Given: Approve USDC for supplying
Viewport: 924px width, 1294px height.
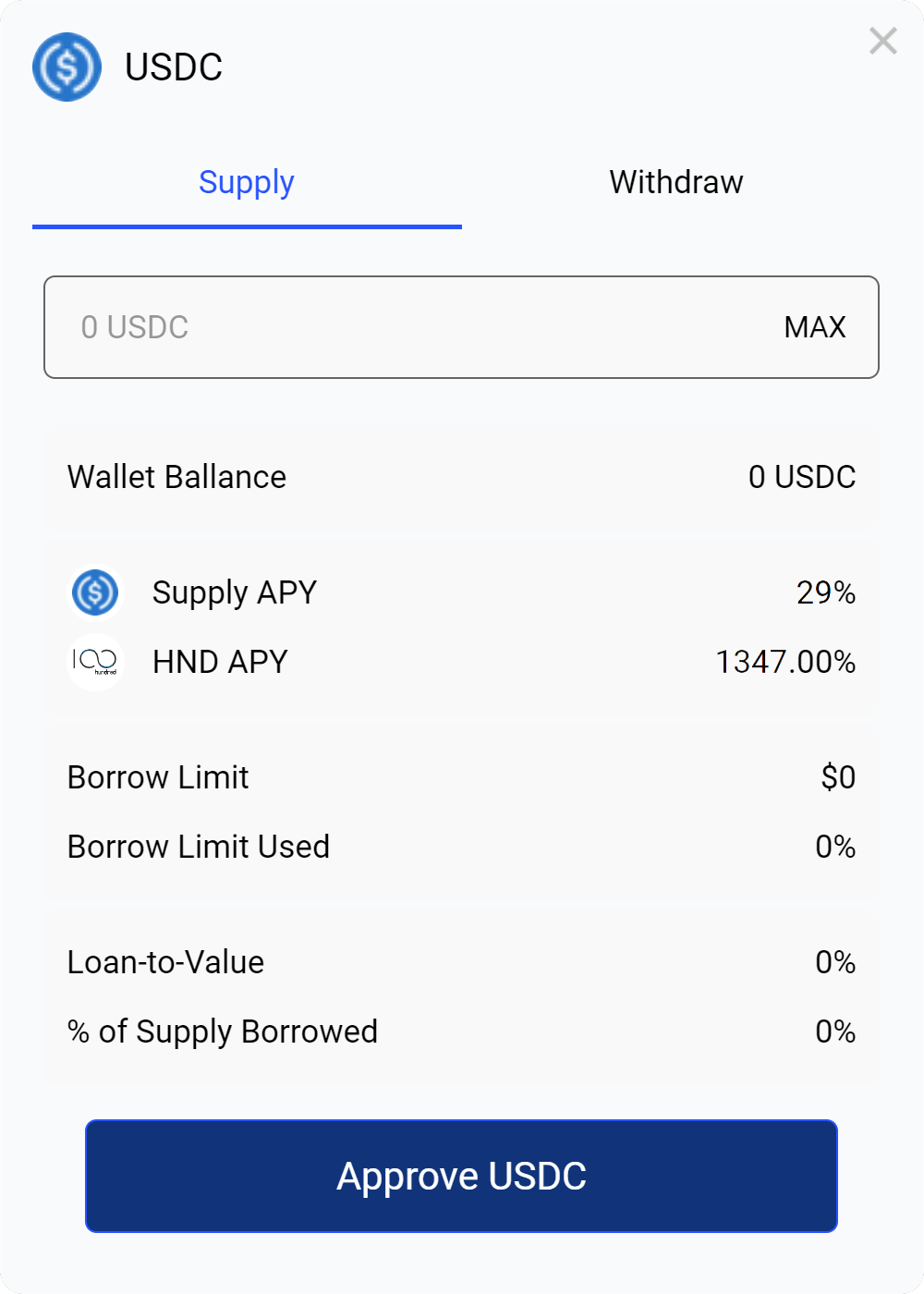Looking at the screenshot, I should tap(461, 1176).
